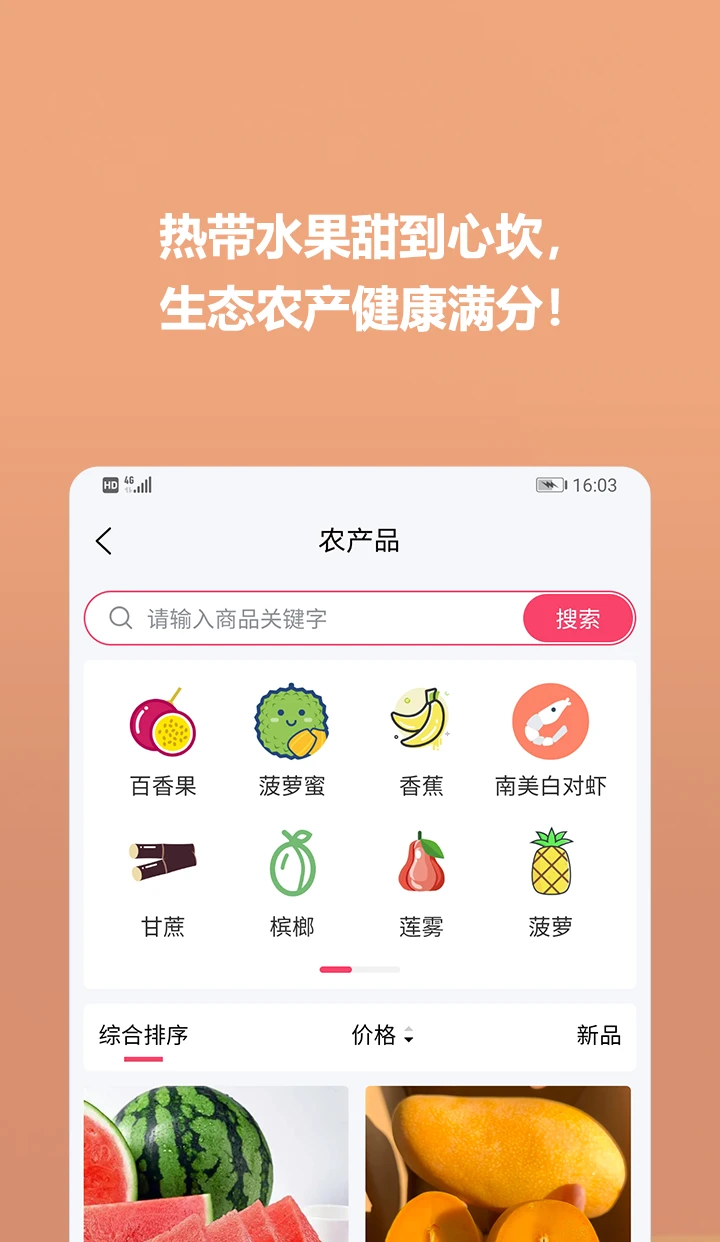This screenshot has width=720, height=1242.
Task: Tap the 香蕉 banana category icon
Action: click(x=421, y=720)
